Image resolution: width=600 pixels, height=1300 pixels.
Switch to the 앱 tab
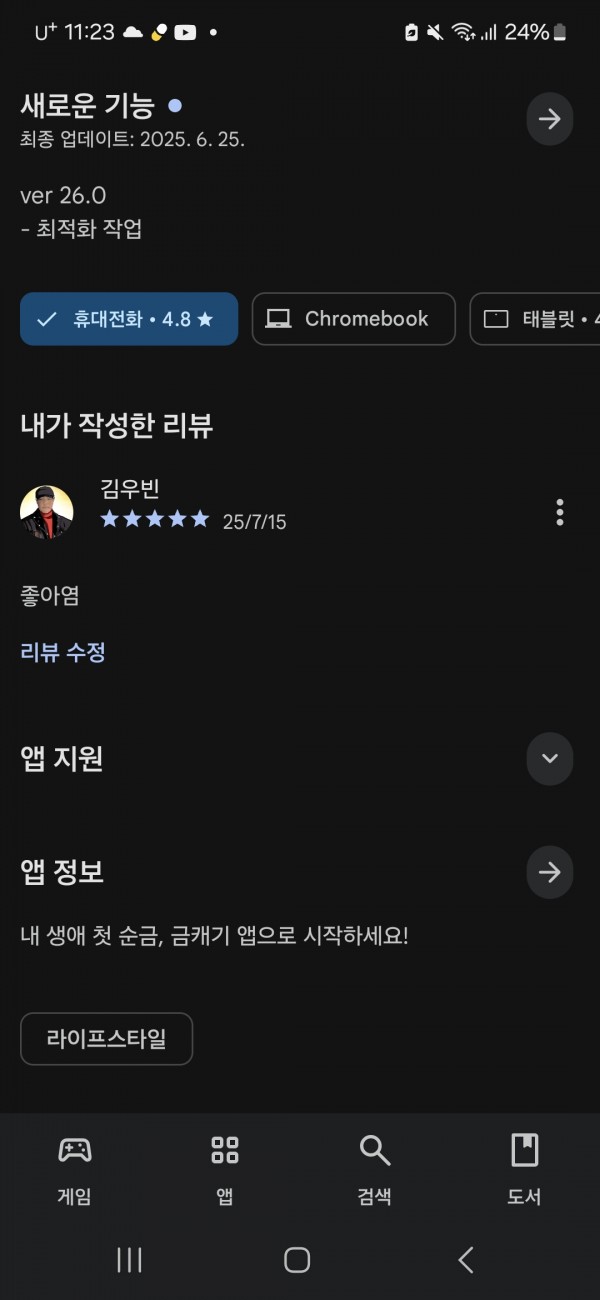click(x=225, y=1170)
